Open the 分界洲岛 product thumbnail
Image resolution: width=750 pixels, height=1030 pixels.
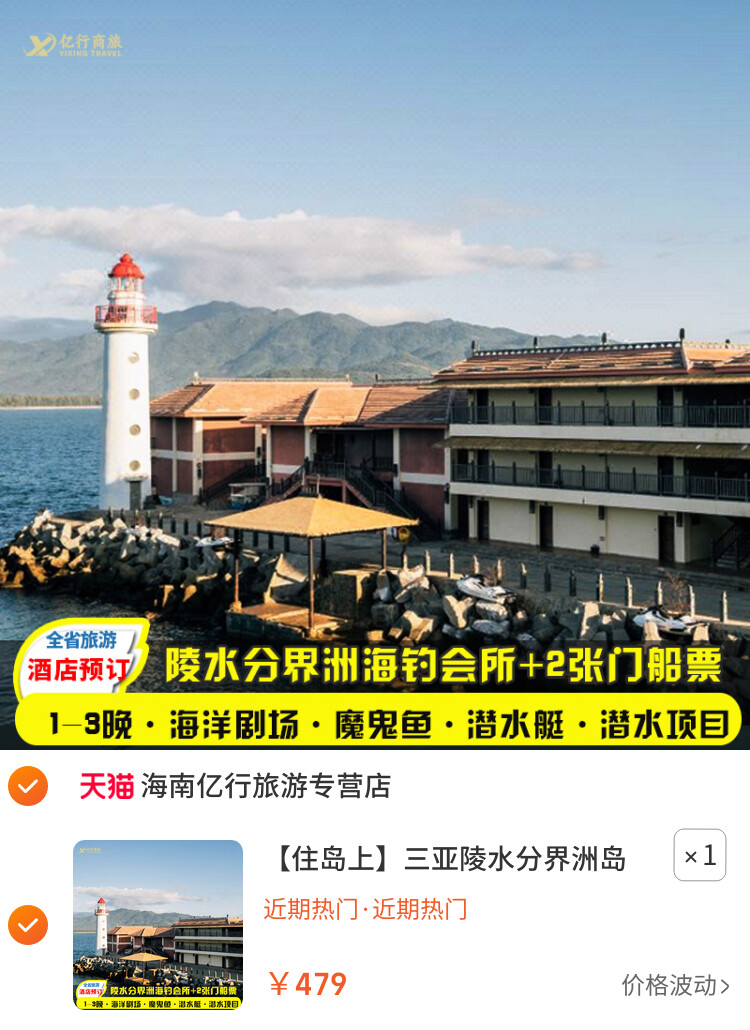point(158,925)
